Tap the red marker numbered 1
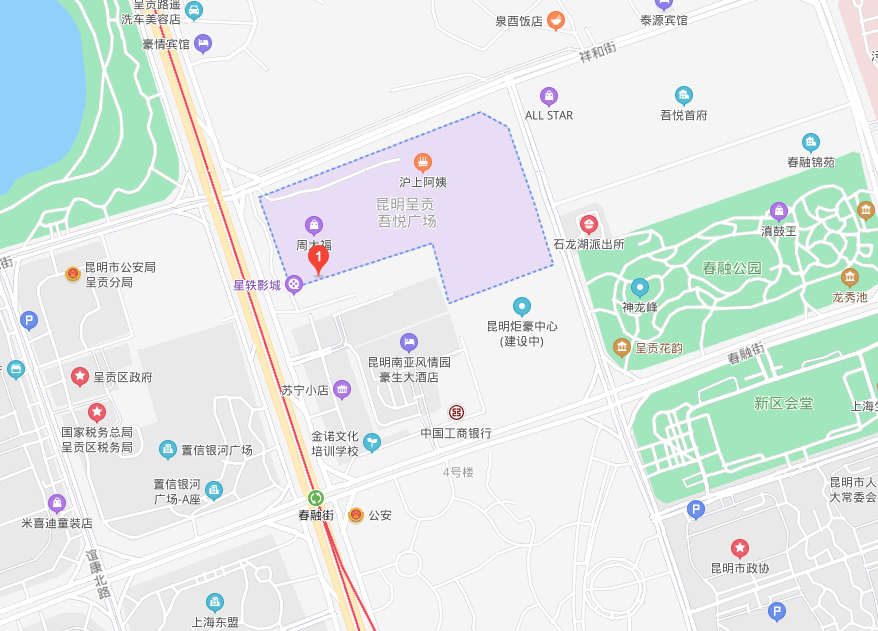The width and height of the screenshot is (878, 631). point(318,260)
